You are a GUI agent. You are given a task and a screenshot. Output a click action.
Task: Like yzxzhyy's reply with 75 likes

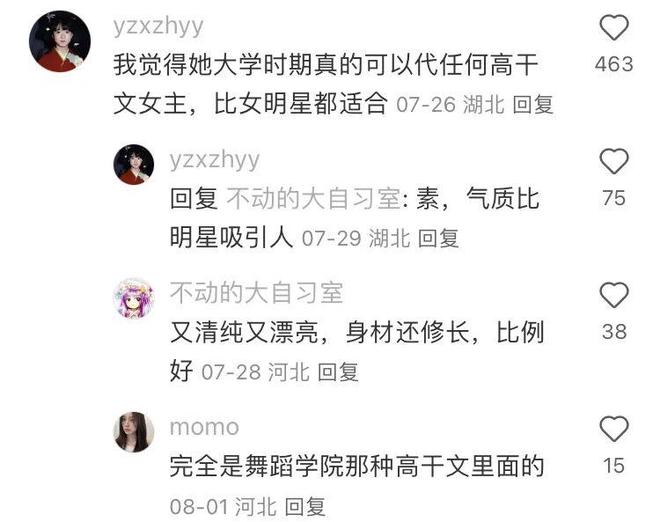613,162
